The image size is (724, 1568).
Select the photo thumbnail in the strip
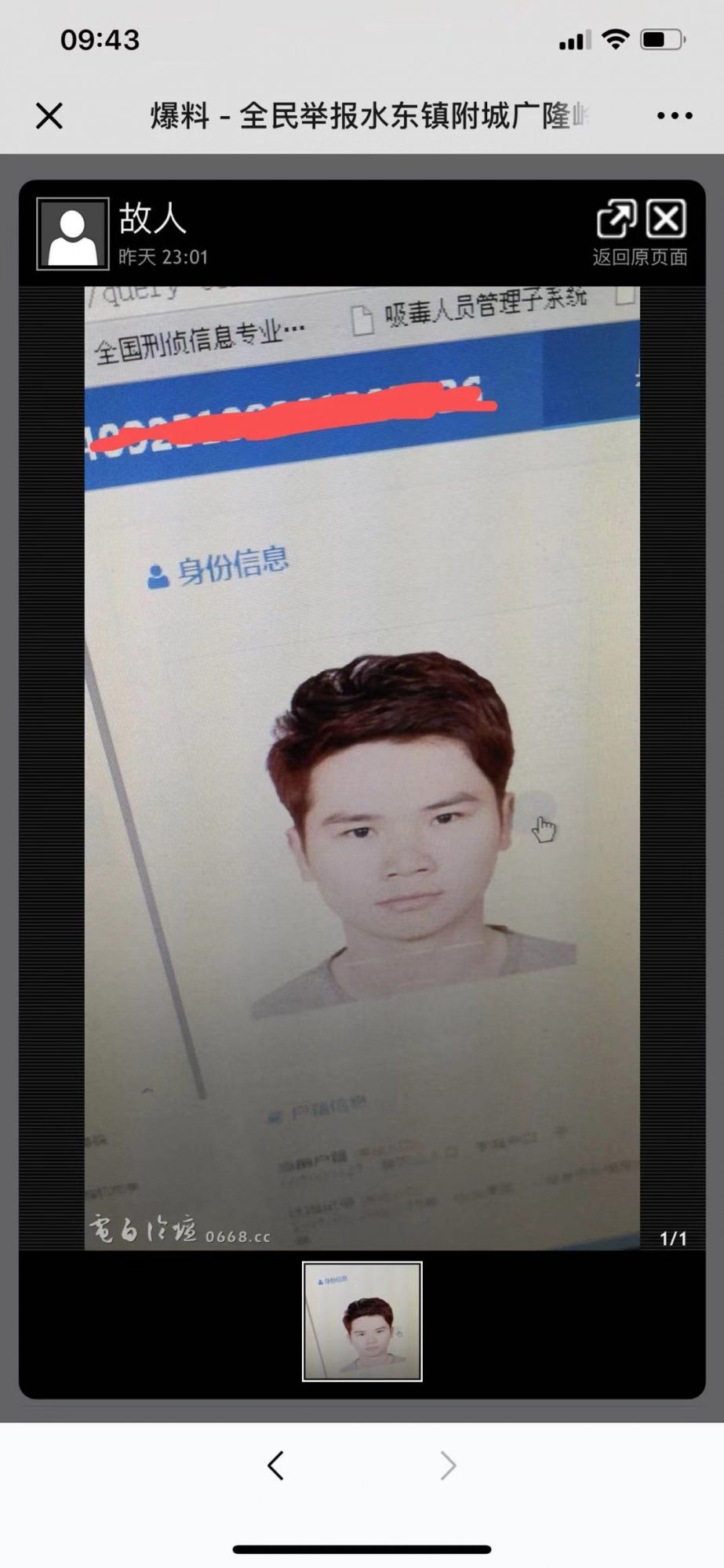point(362,1321)
